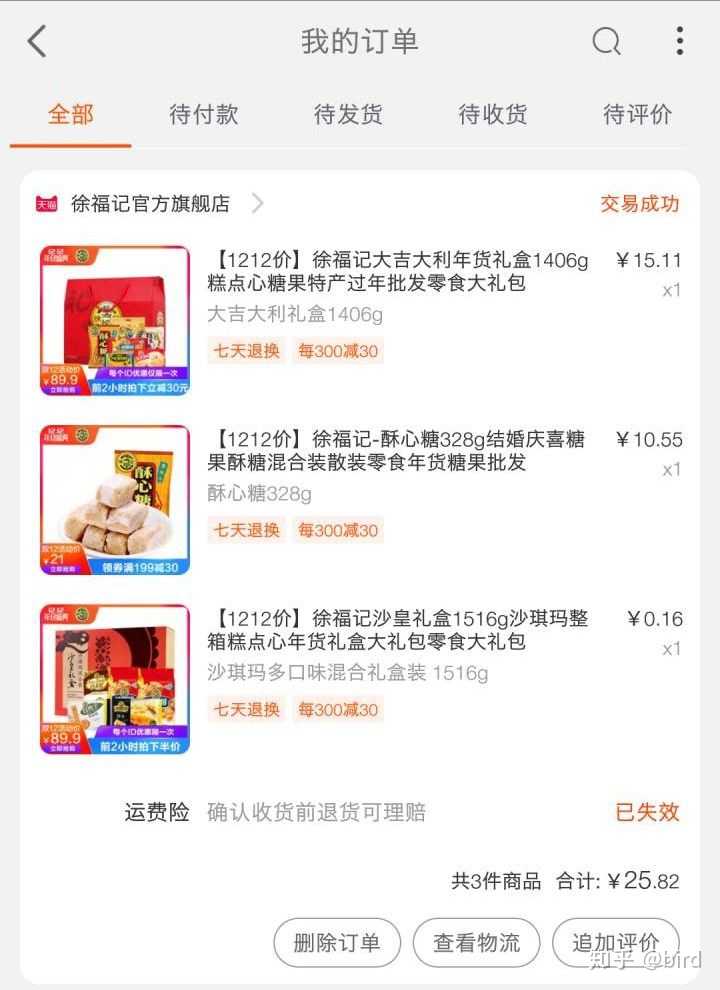The width and height of the screenshot is (720, 990).
Task: Open order search
Action: [606, 42]
